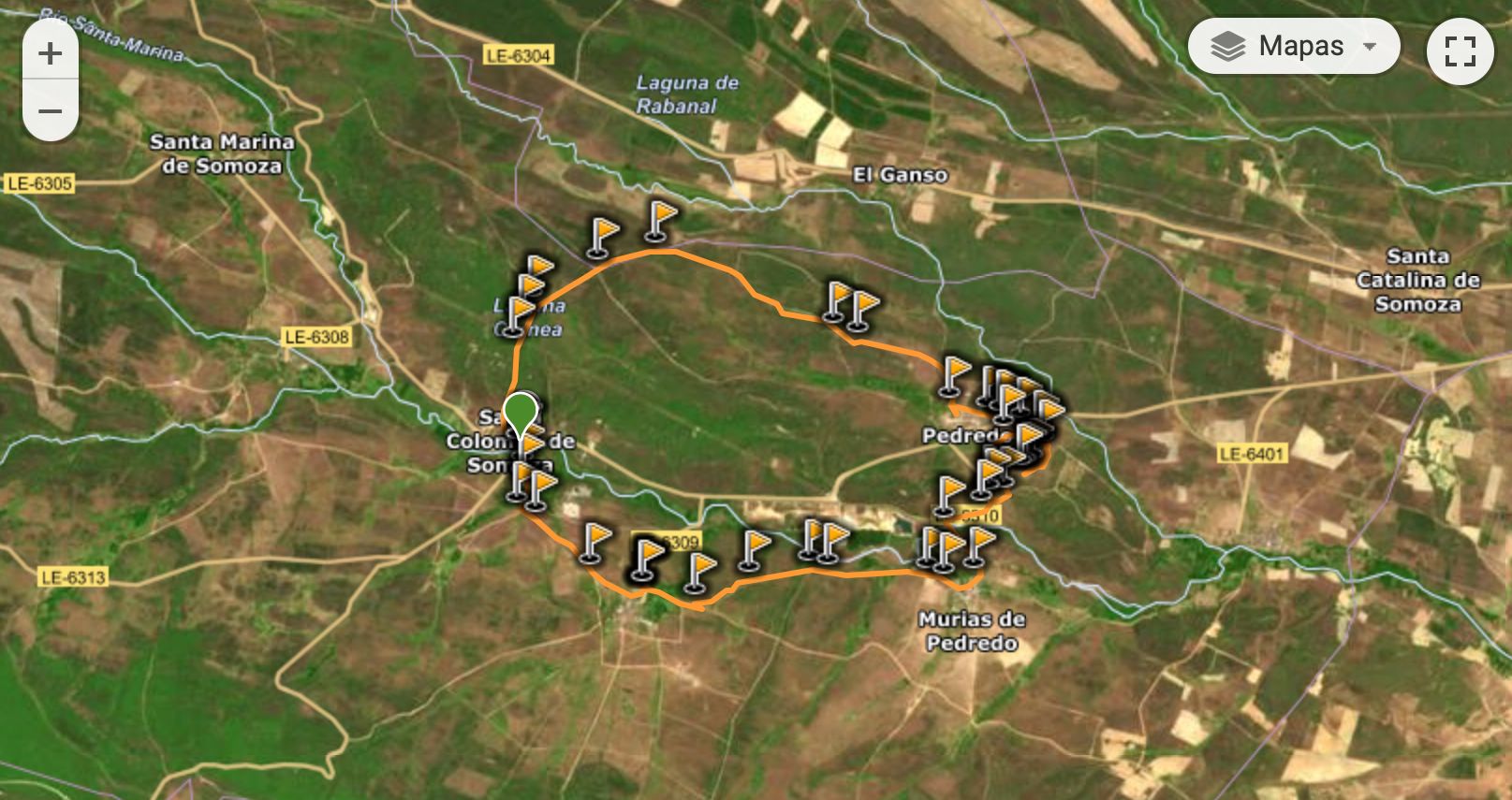1512x800 pixels.
Task: Open the Mapas layer dropdown
Action: (x=1293, y=46)
